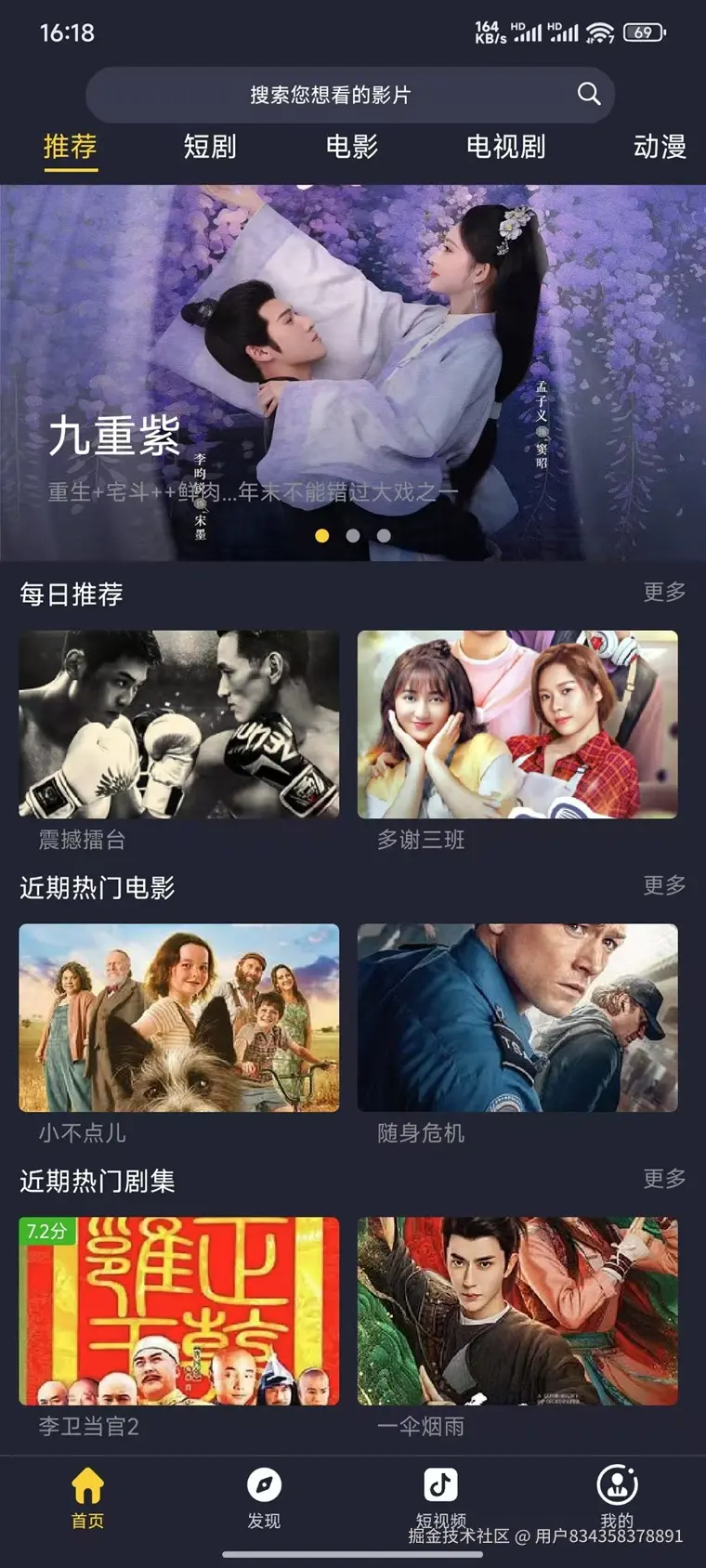Switch to the 电影 tab
706x1568 pixels.
[351, 147]
